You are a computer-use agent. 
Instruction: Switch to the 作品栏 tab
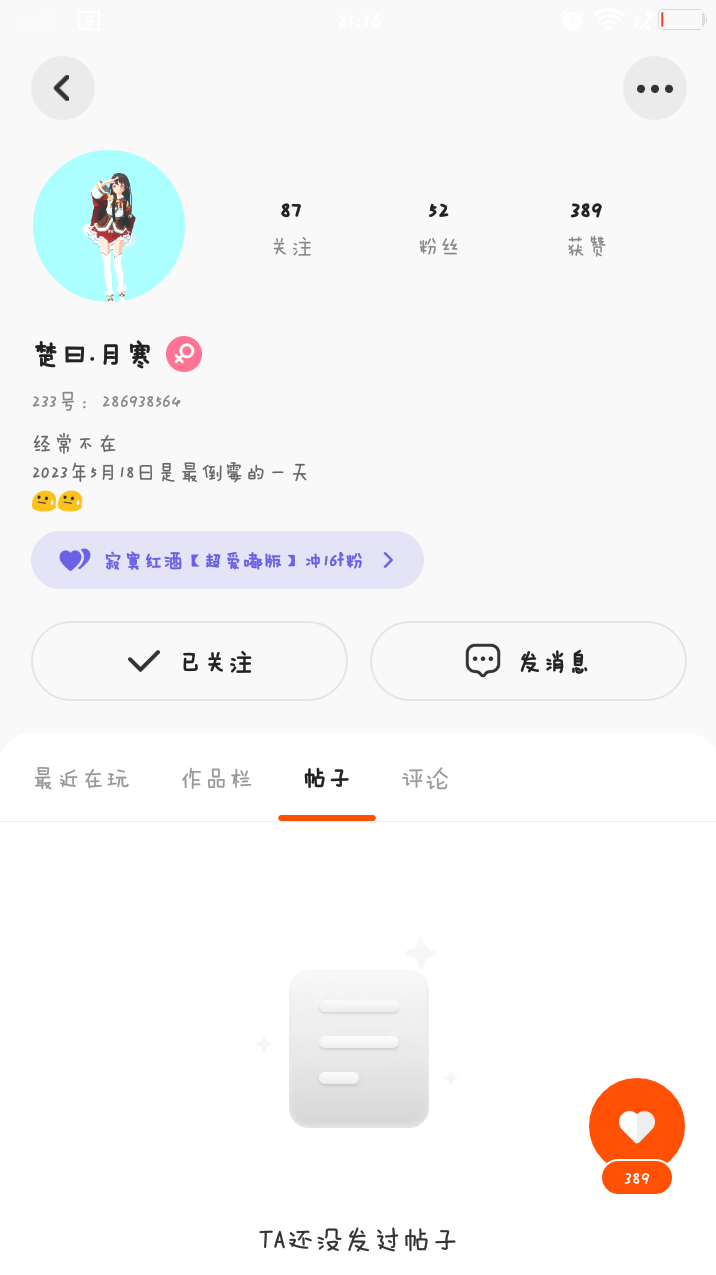pyautogui.click(x=216, y=779)
